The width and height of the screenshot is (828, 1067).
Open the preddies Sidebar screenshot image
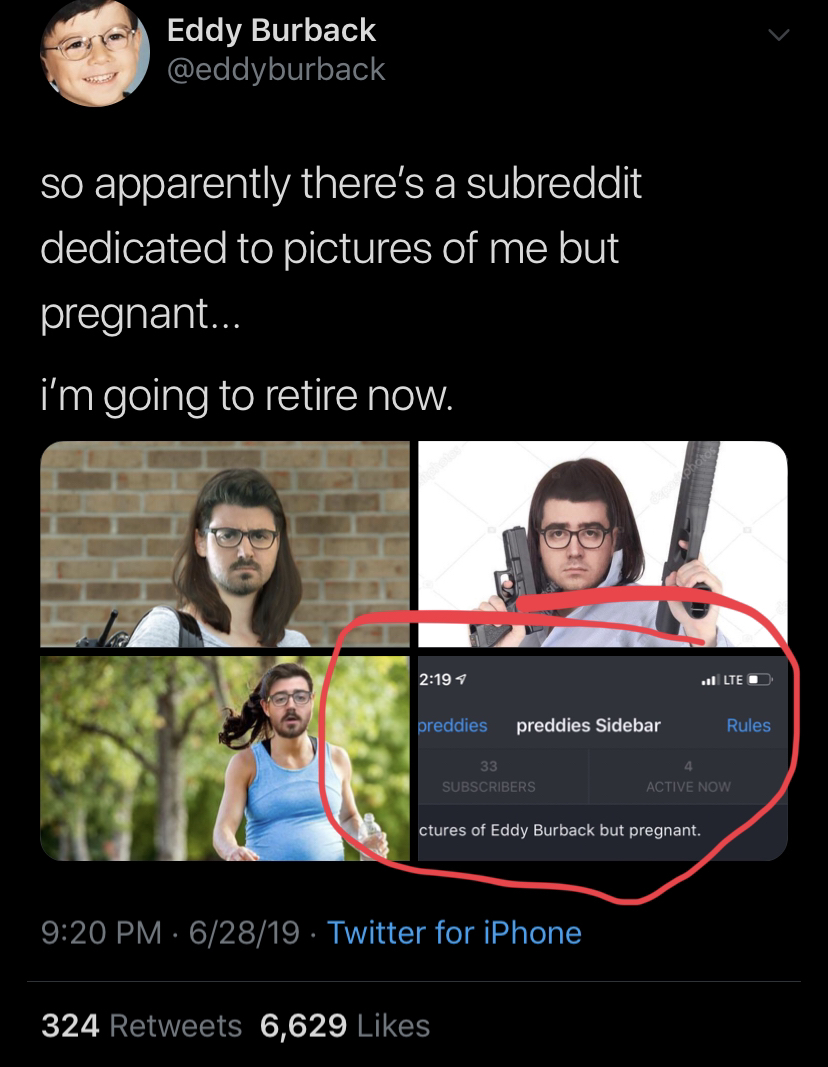click(602, 757)
